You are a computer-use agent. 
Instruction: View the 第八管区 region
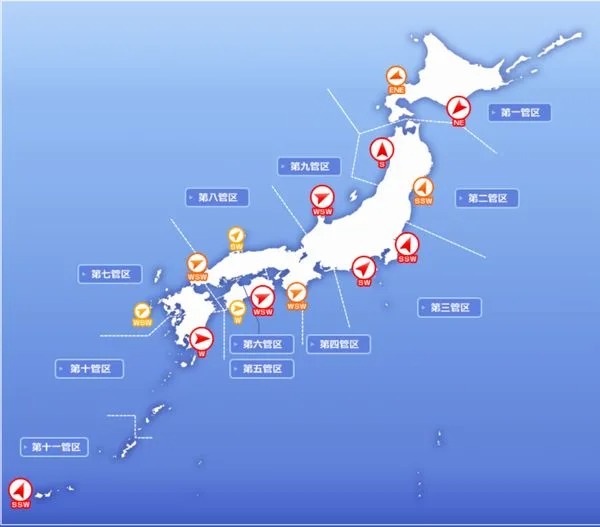tap(219, 197)
